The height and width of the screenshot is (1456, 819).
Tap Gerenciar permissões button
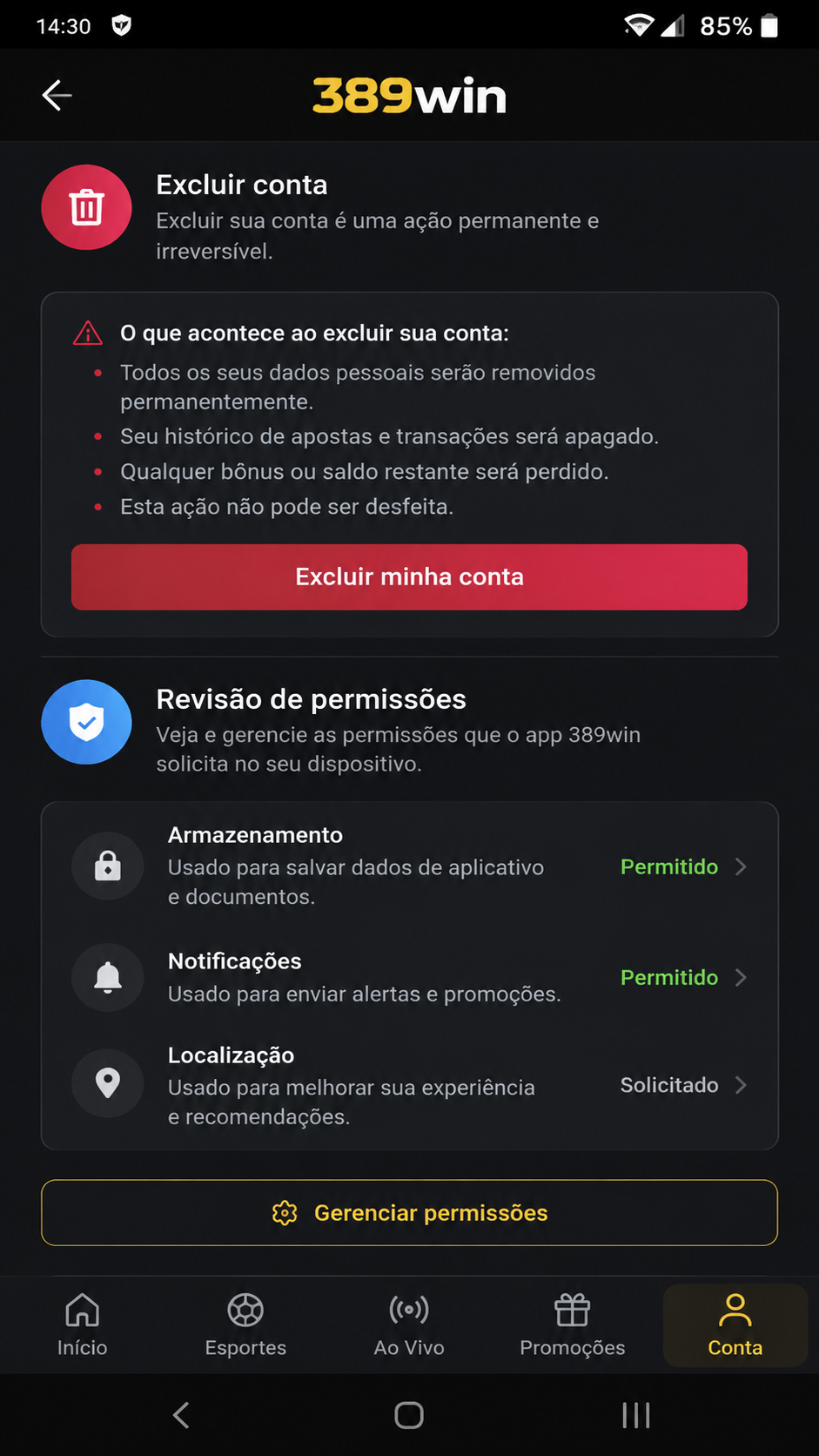point(409,1212)
